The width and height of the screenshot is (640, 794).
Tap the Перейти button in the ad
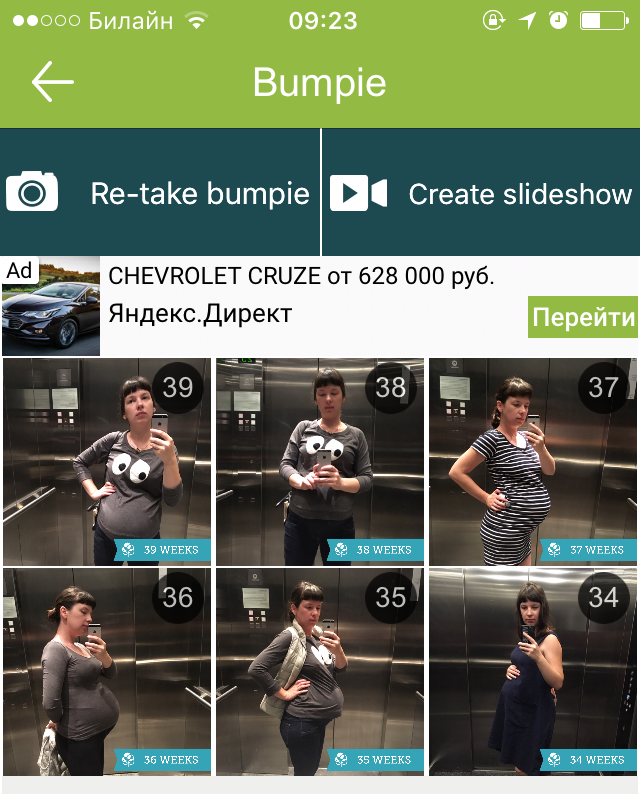[582, 318]
